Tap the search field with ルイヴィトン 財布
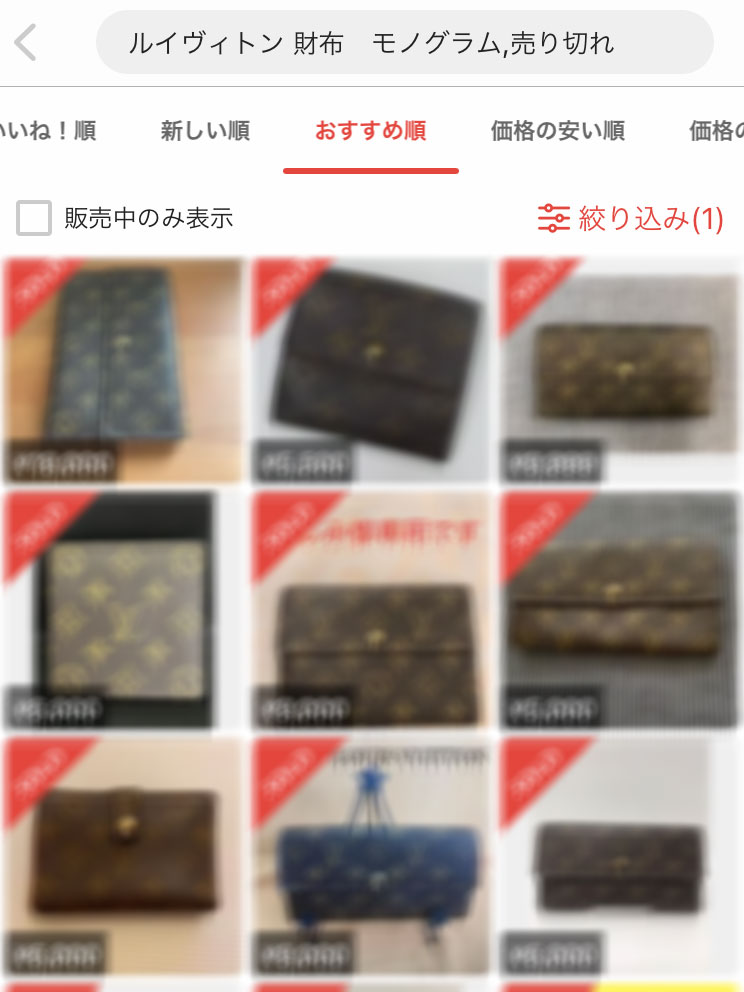Screen dimensions: 744x992 pyautogui.click(x=404, y=43)
